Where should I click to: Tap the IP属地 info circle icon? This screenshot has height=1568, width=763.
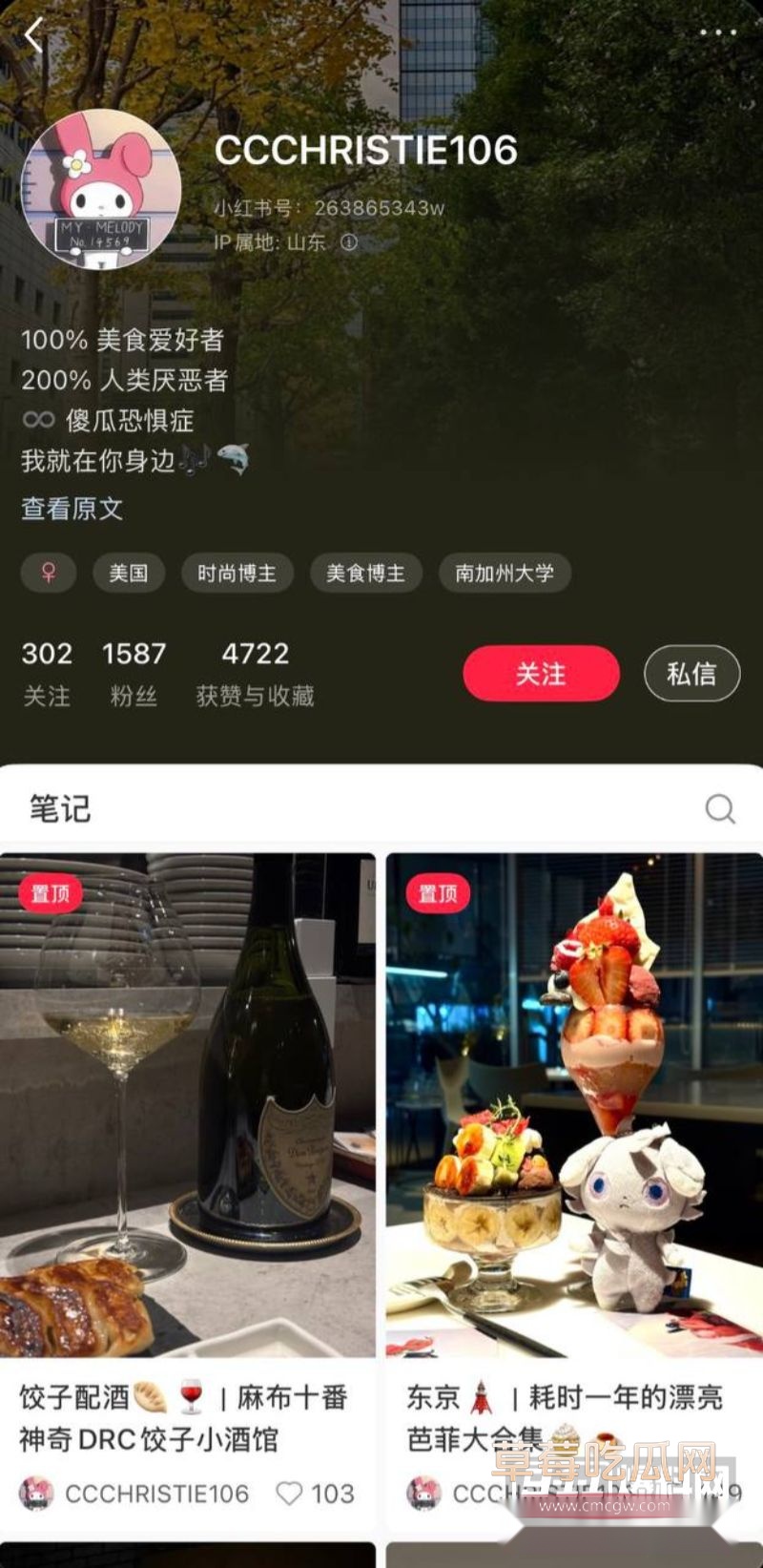(x=348, y=242)
